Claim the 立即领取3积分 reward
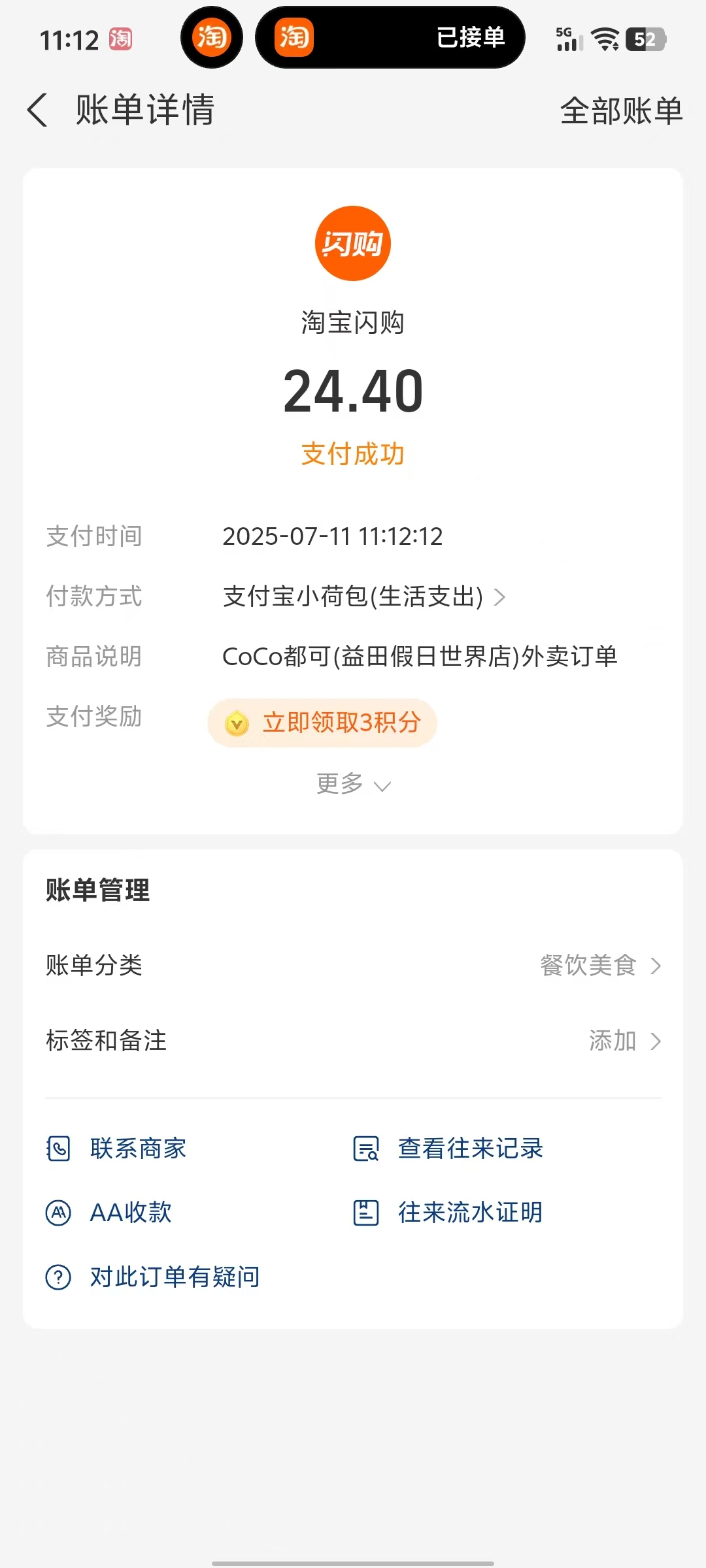The height and width of the screenshot is (1568, 706). click(322, 723)
